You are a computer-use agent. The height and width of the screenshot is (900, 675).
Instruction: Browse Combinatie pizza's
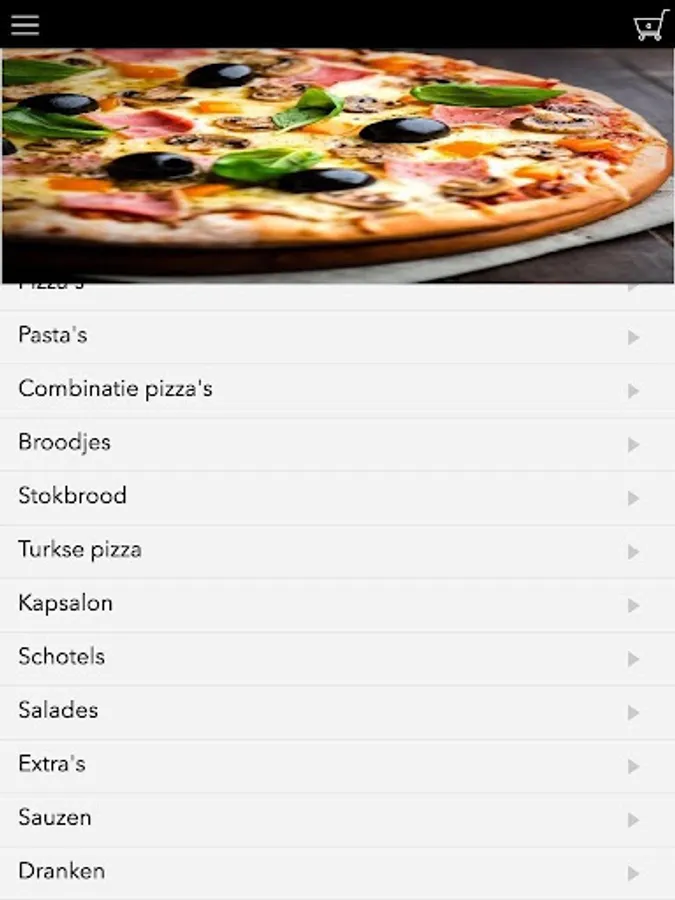pos(337,390)
